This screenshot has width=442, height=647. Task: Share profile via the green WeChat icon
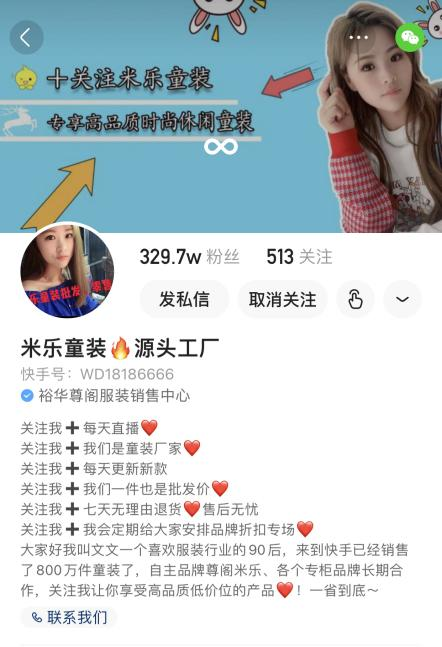click(x=410, y=38)
